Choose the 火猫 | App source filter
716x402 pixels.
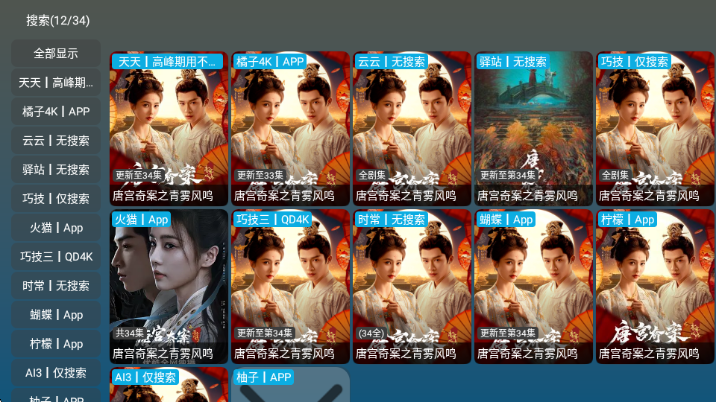click(56, 227)
